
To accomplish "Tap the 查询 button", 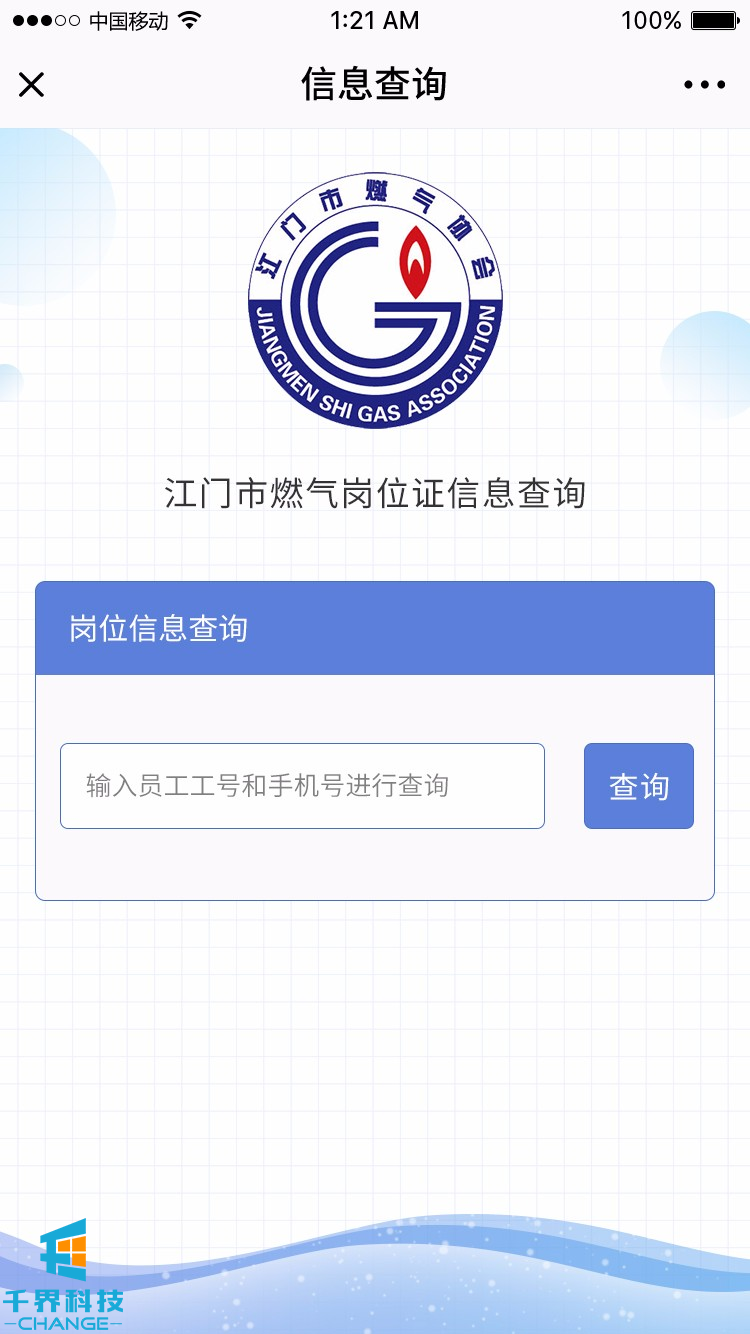I will click(638, 786).
